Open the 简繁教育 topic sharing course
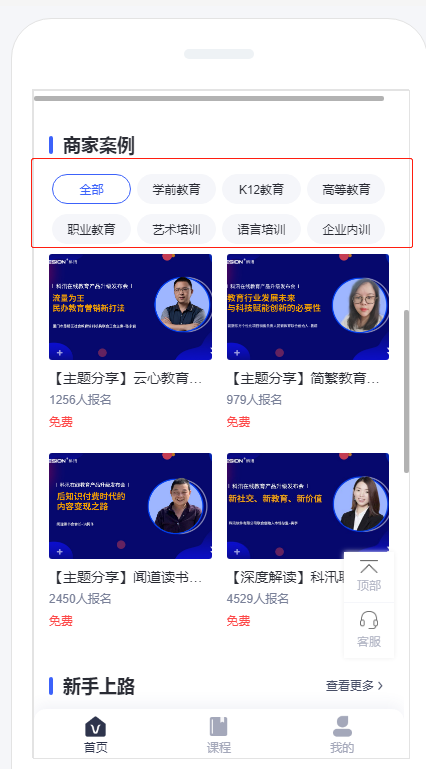This screenshot has height=769, width=426. click(308, 341)
